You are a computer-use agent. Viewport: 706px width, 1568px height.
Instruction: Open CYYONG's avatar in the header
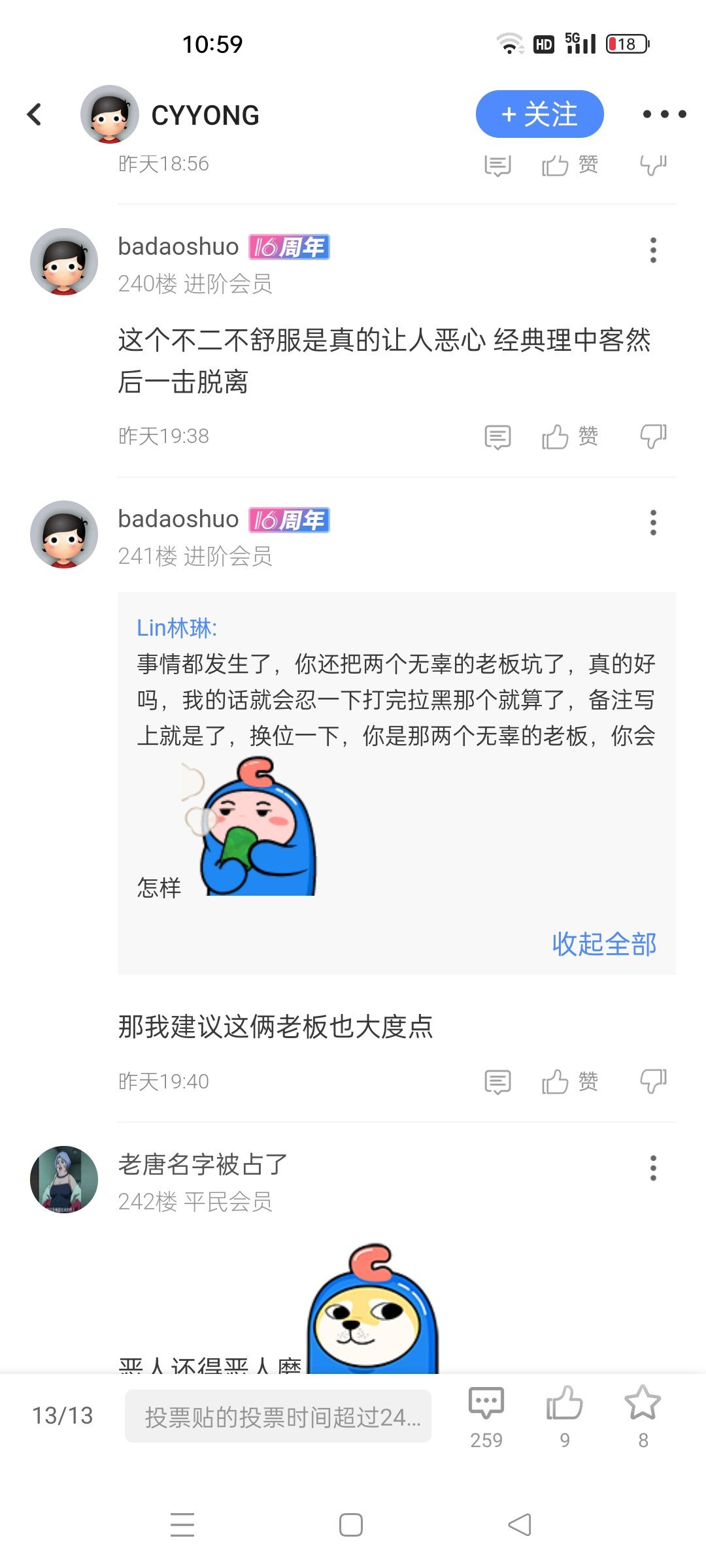click(109, 114)
